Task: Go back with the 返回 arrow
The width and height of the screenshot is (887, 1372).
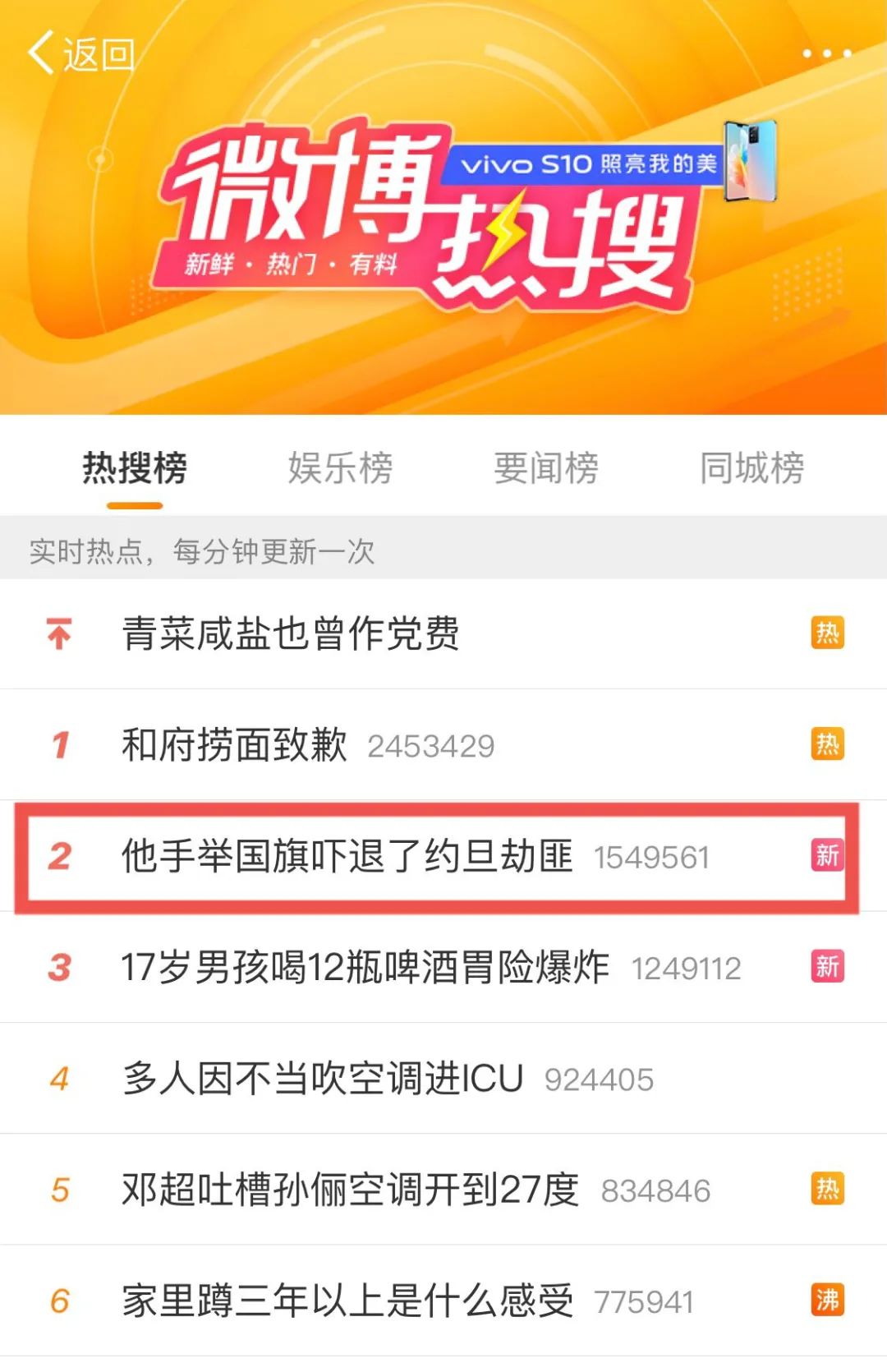Action: 80,54
